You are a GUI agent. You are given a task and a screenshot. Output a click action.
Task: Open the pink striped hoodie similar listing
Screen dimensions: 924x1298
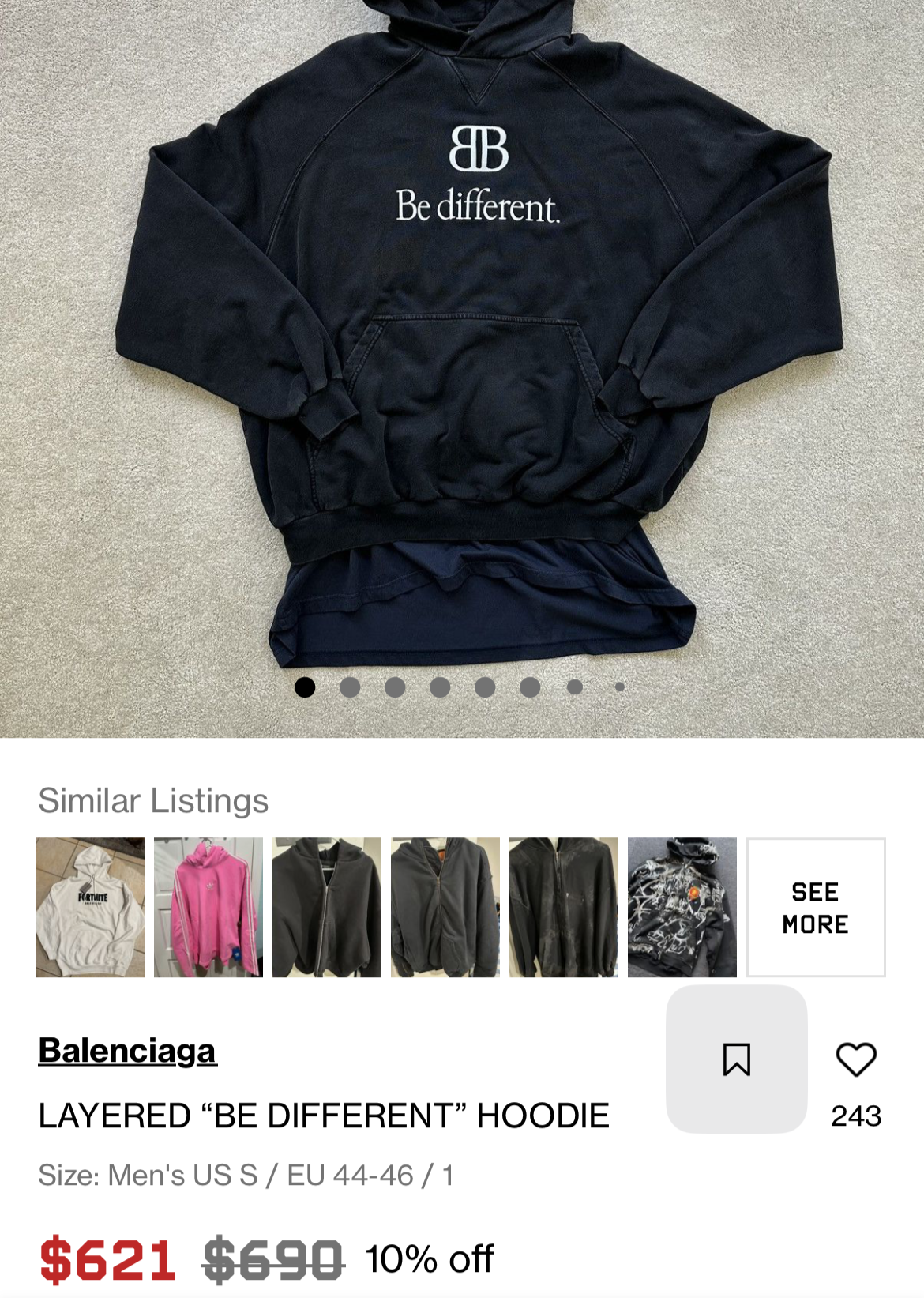coord(208,907)
